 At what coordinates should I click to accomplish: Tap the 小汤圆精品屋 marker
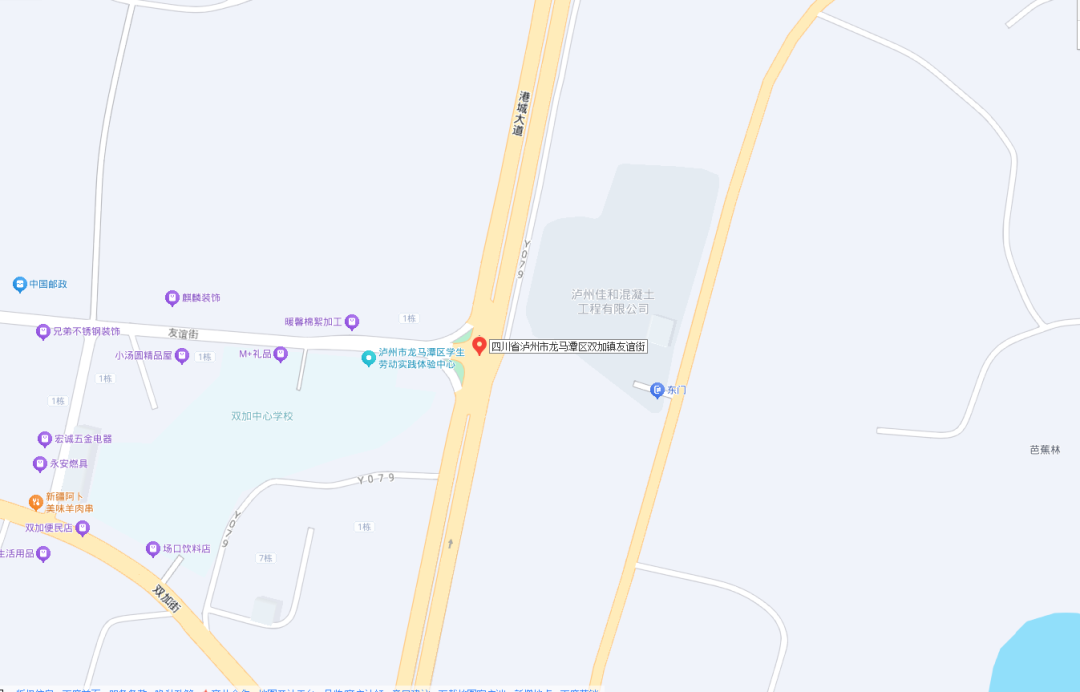[x=182, y=355]
